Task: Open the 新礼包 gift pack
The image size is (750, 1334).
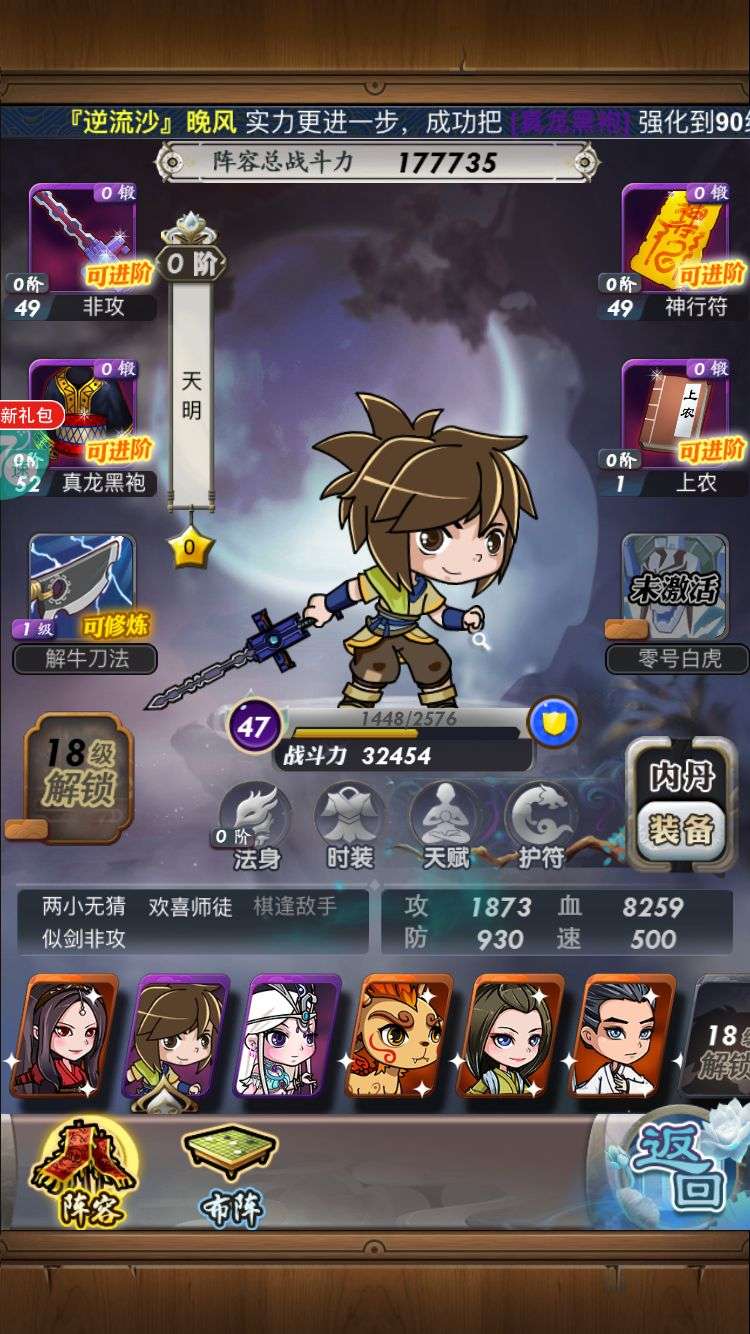Action: pos(28,414)
